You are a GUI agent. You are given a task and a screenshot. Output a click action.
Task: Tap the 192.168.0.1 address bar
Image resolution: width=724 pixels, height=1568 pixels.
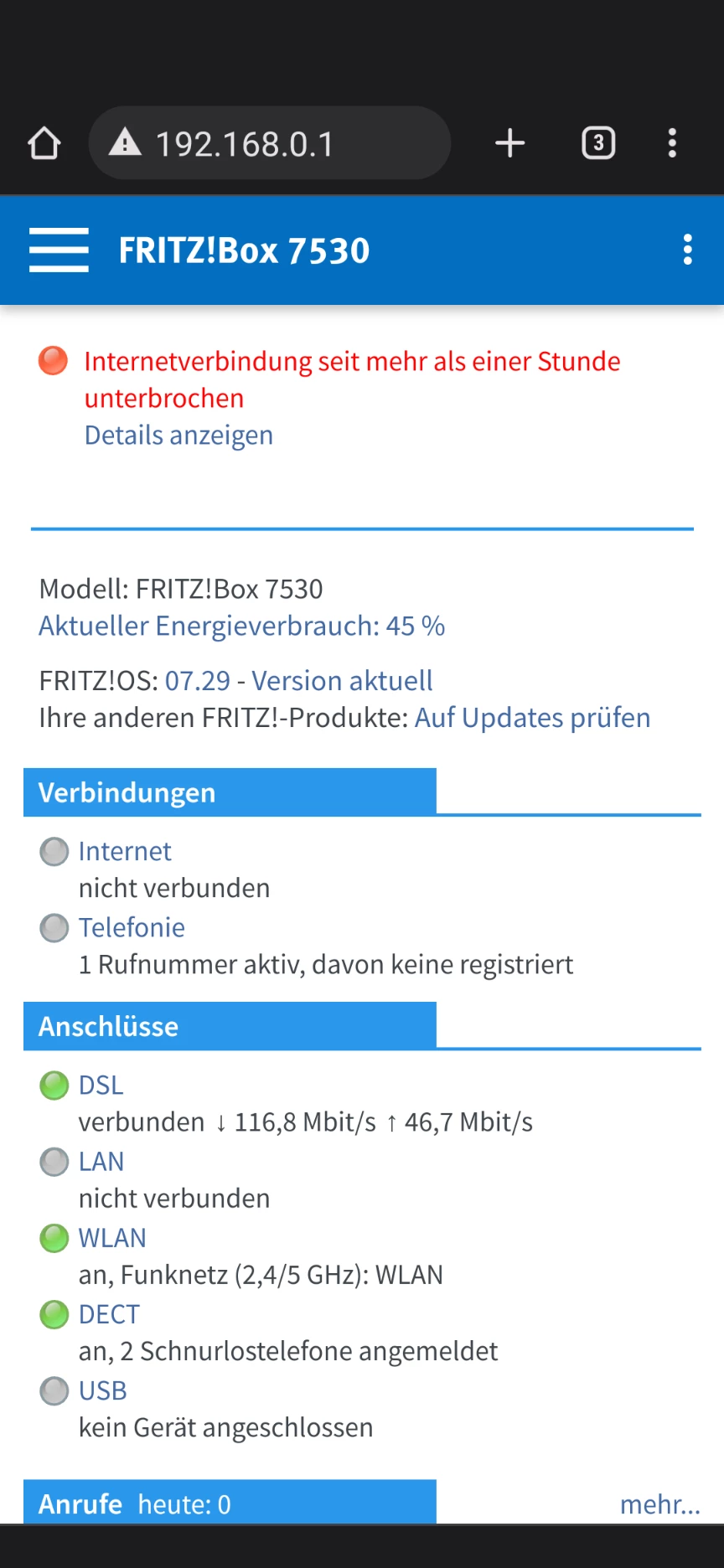click(268, 143)
